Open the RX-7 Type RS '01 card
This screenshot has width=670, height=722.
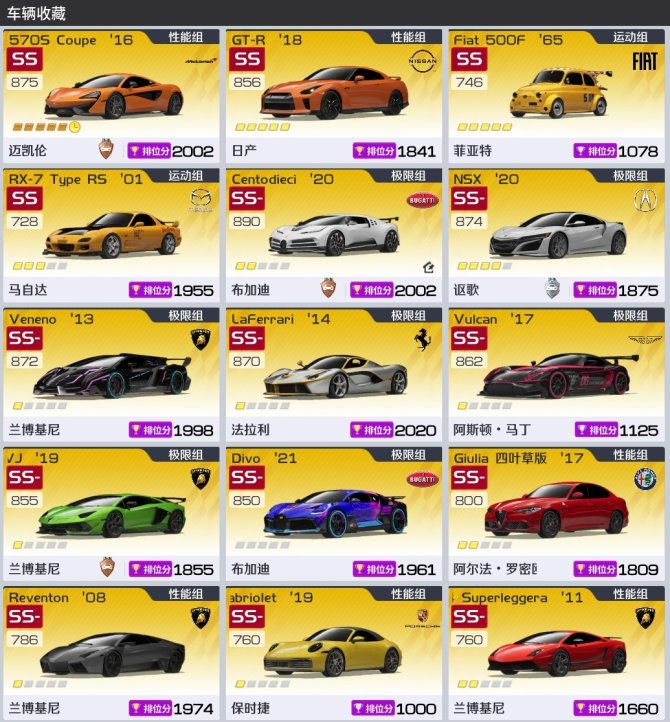coord(111,234)
